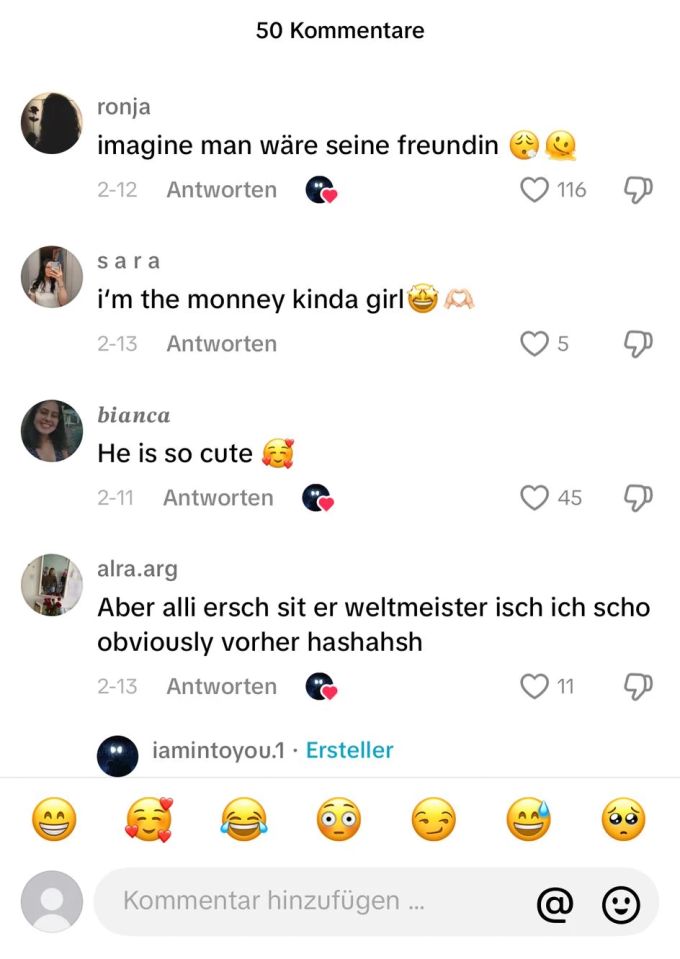The width and height of the screenshot is (680, 959).
Task: Dislike ronja's comment
Action: click(x=638, y=190)
